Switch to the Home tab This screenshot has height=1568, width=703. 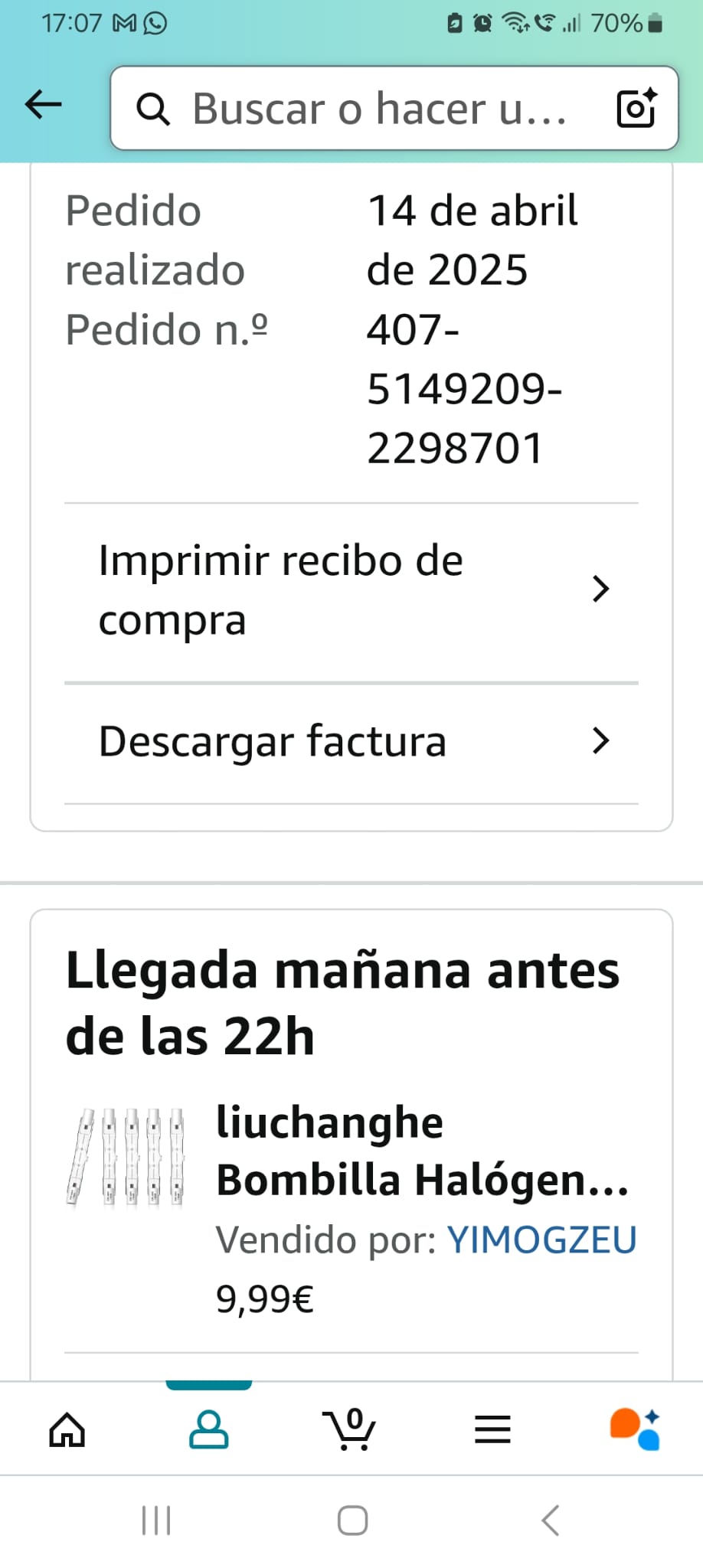point(67,1429)
